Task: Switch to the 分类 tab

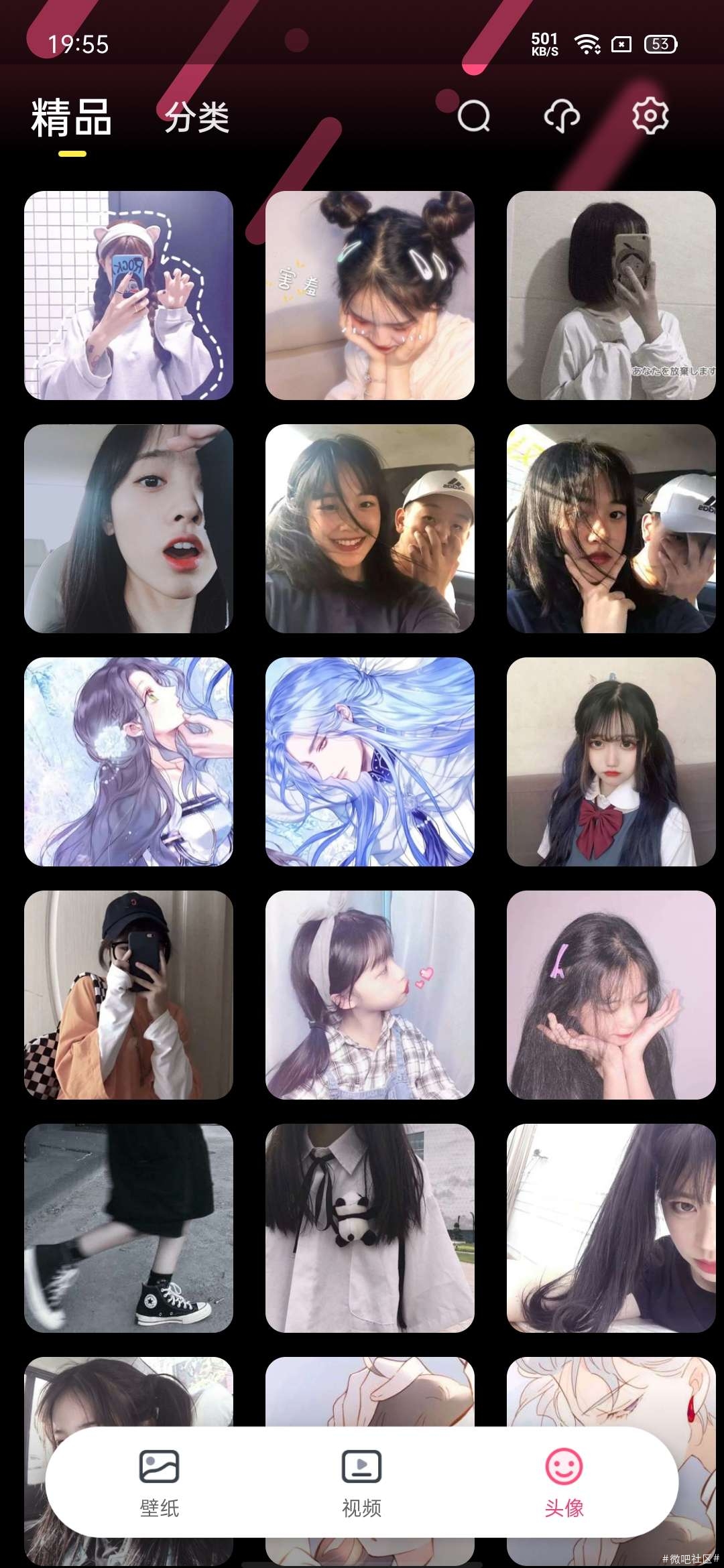Action: [197, 118]
